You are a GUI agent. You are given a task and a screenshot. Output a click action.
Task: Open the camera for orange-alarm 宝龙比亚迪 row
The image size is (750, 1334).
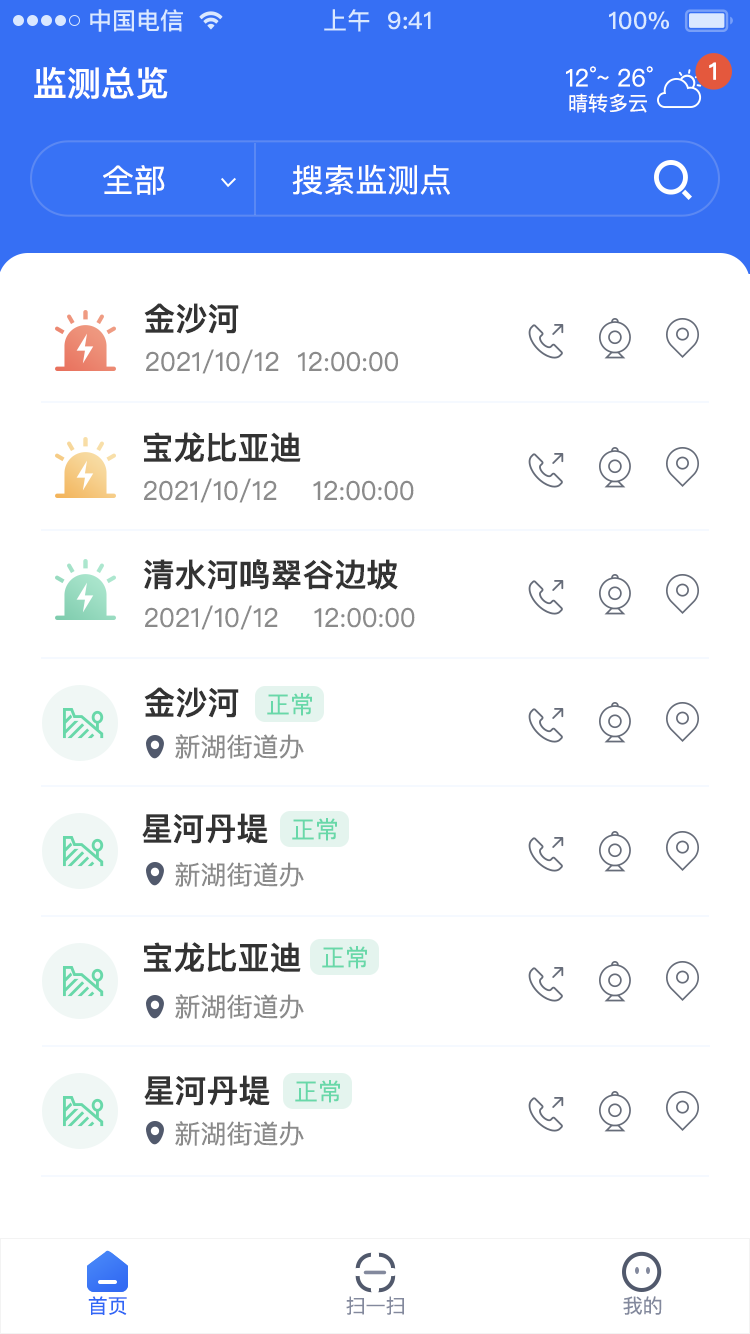(x=615, y=467)
